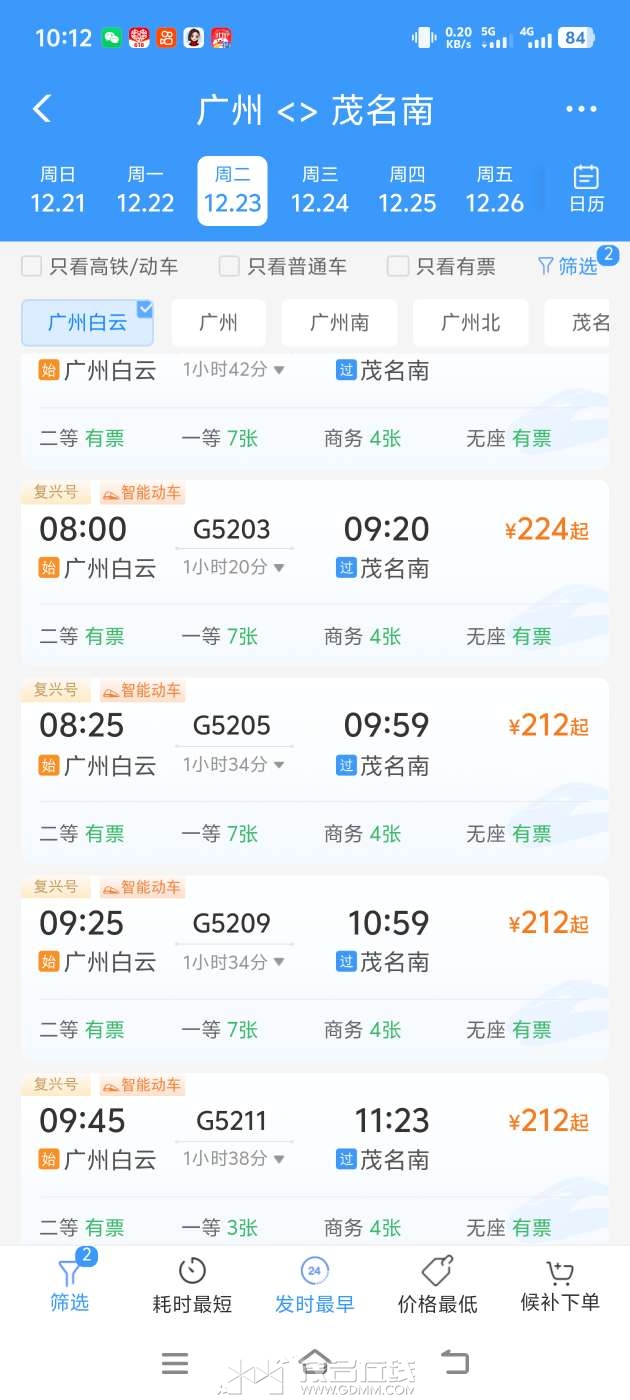Go back from the 广州 <> 茂名南 page
Screen dimensions: 630x1400
pyautogui.click(x=42, y=109)
